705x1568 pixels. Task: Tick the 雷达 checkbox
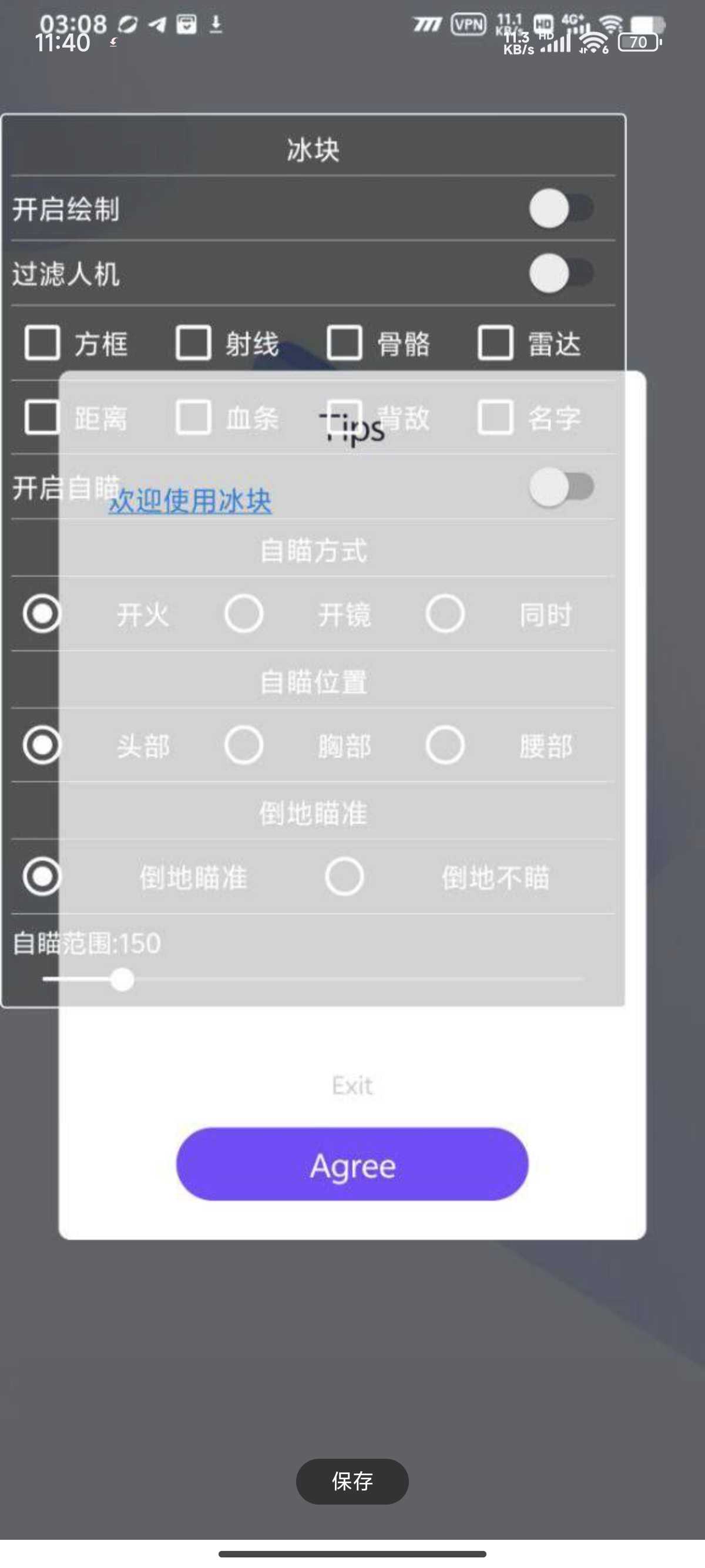coord(495,343)
